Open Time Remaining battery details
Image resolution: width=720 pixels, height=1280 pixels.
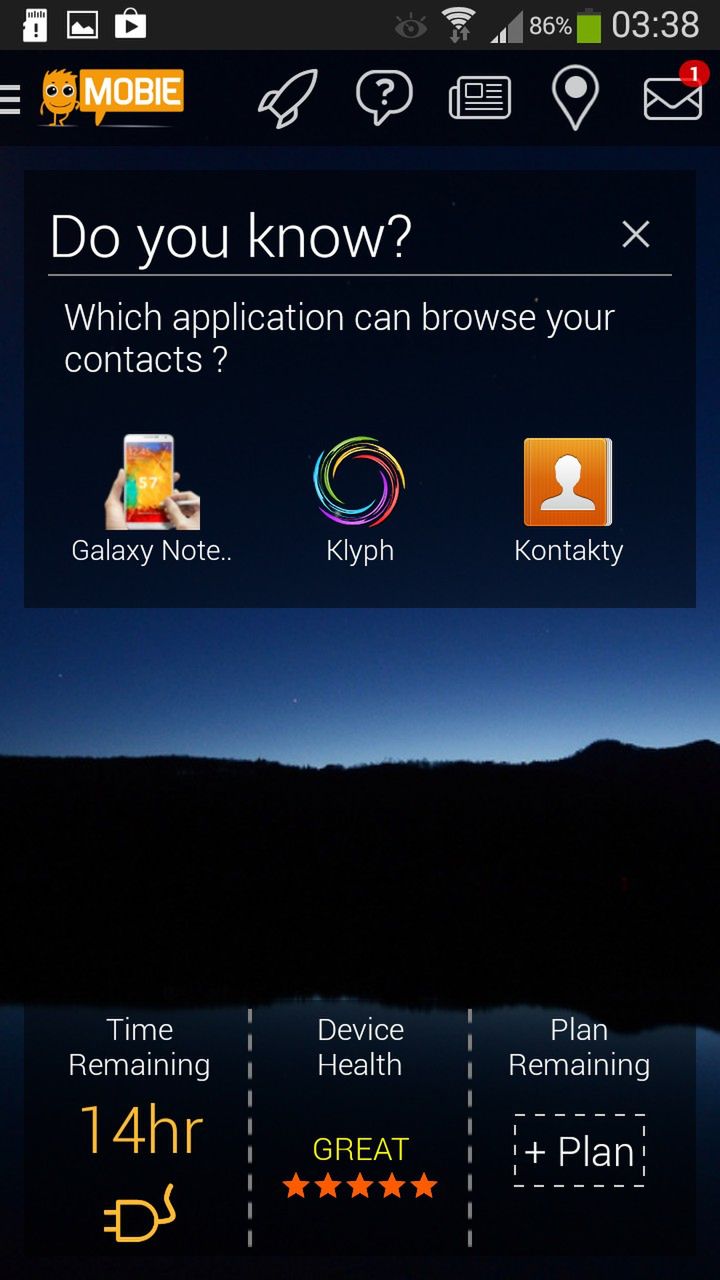[139, 1130]
